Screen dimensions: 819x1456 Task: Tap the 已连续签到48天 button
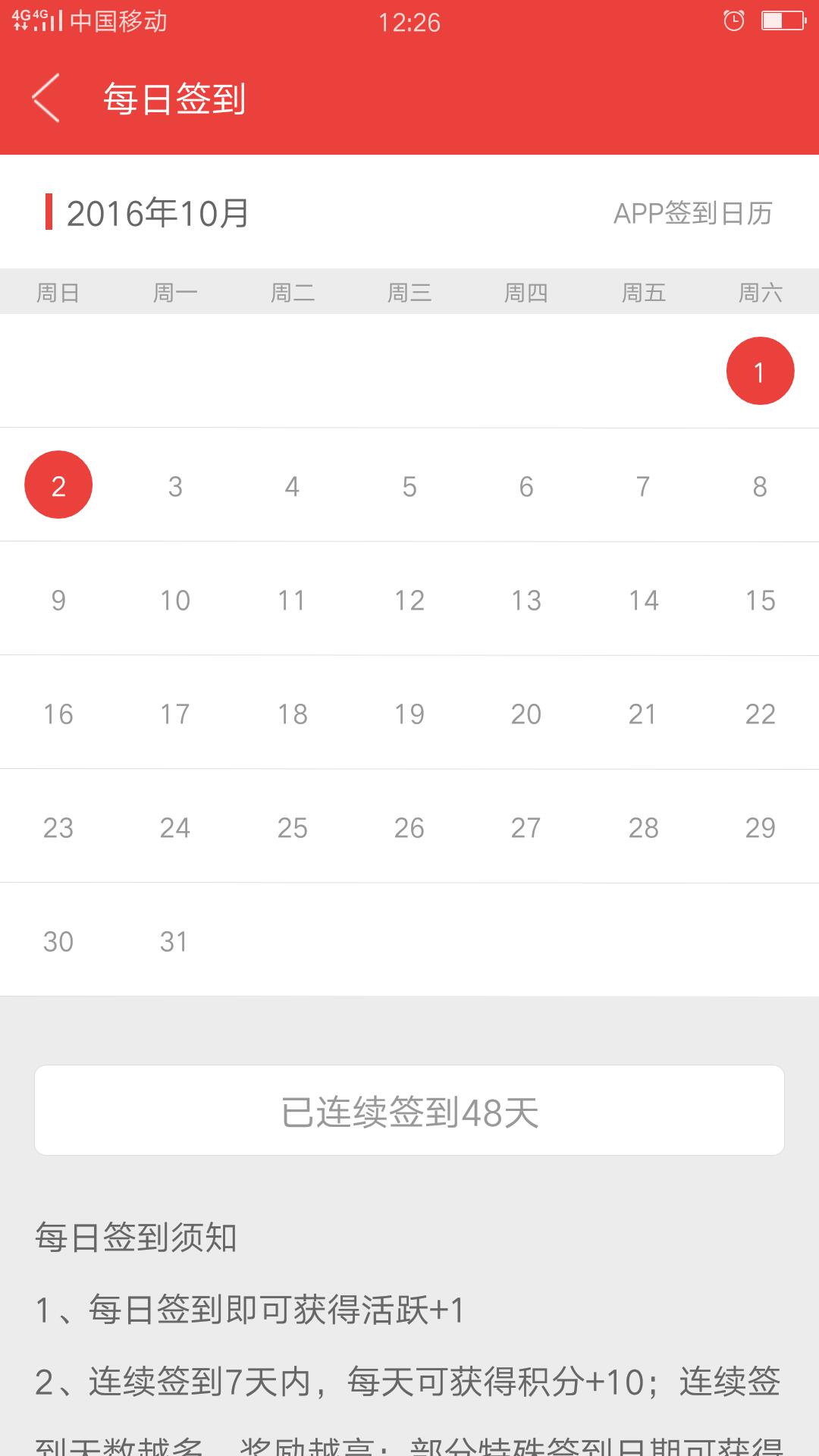(x=409, y=1110)
